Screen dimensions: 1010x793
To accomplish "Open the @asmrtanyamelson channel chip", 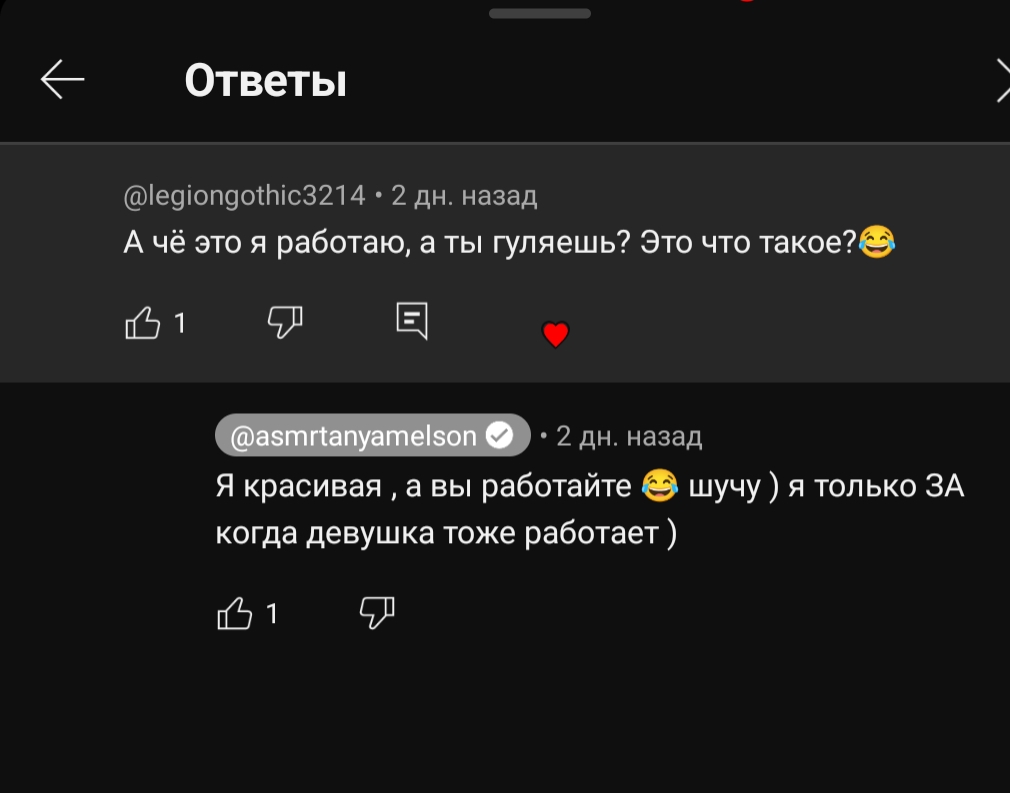I will [372, 436].
